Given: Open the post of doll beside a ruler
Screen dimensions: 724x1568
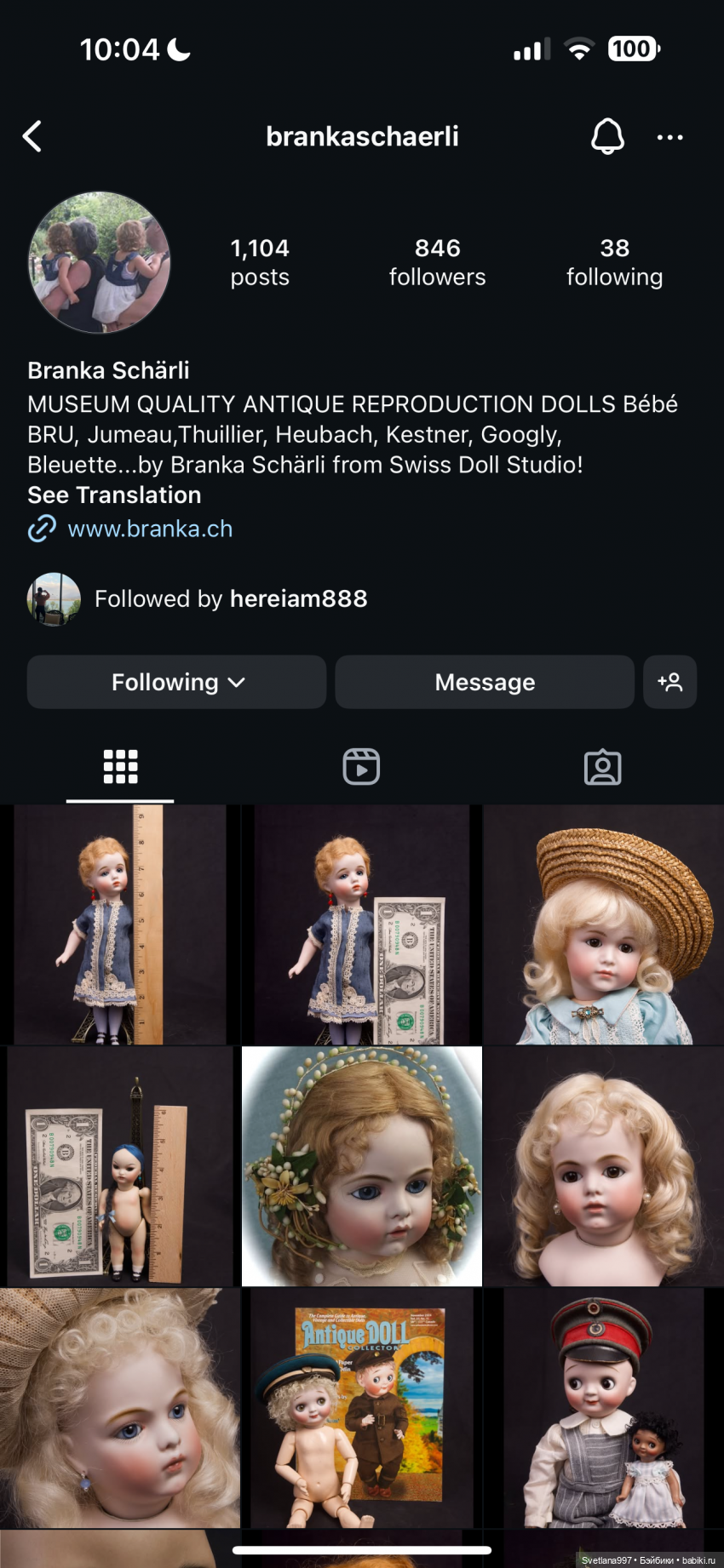Looking at the screenshot, I should tap(119, 924).
